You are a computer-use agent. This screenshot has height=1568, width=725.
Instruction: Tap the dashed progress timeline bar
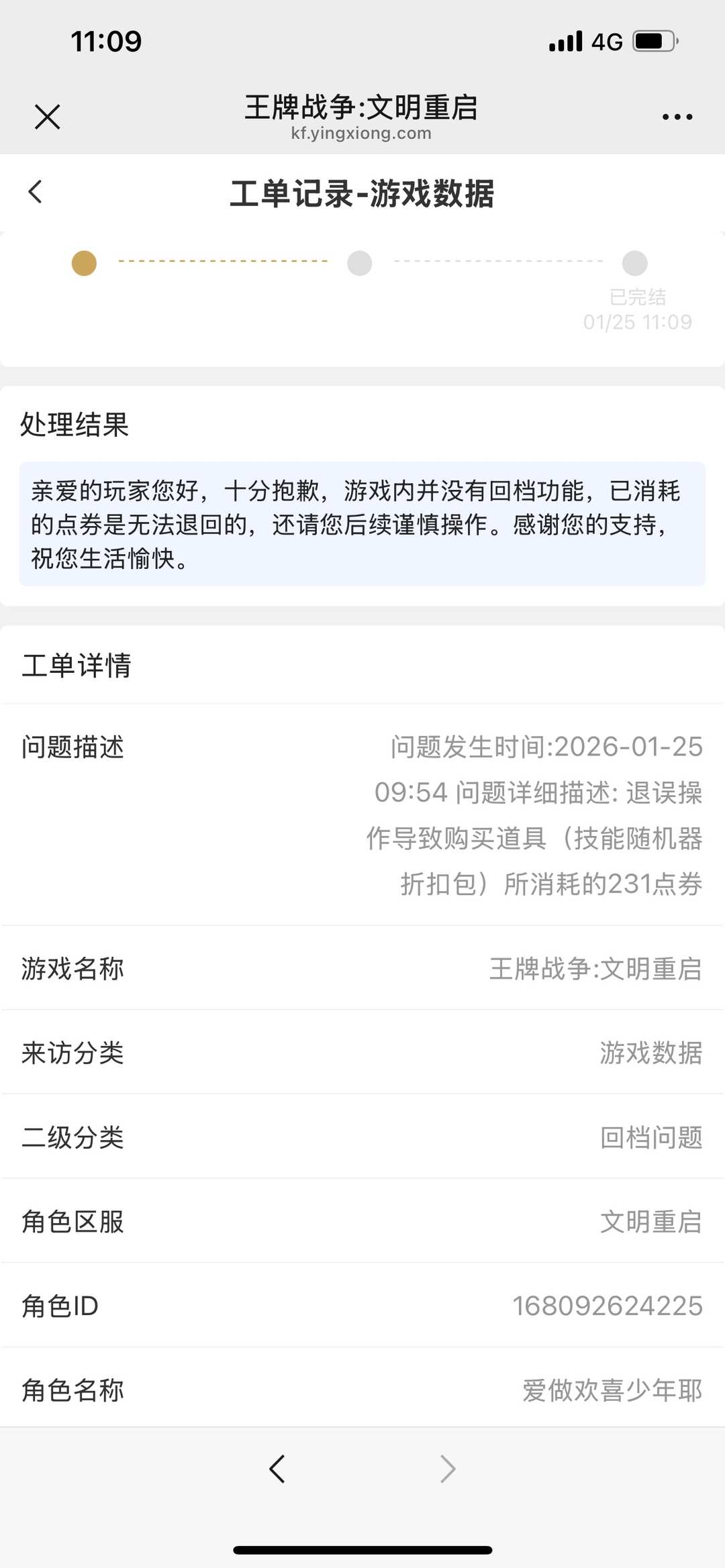(x=222, y=264)
